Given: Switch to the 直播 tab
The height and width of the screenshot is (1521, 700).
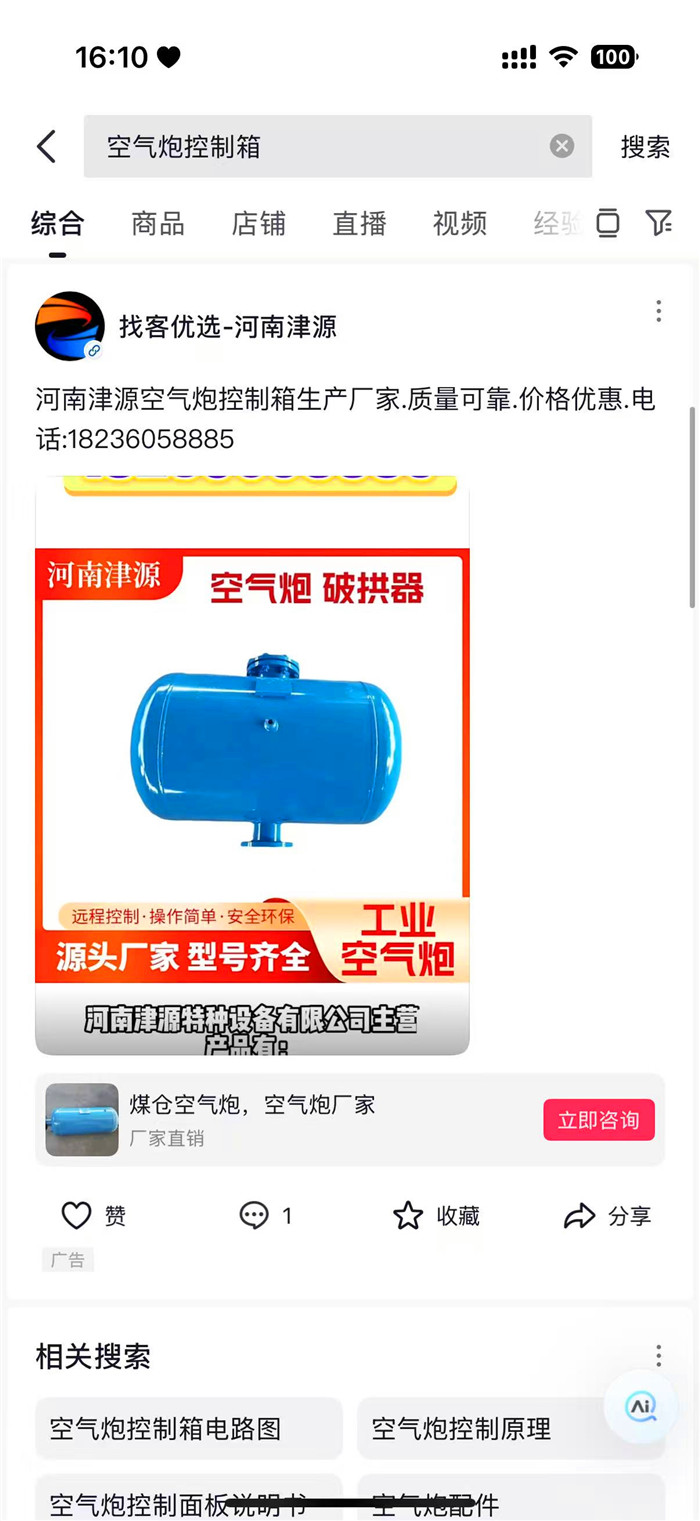Looking at the screenshot, I should 359,223.
